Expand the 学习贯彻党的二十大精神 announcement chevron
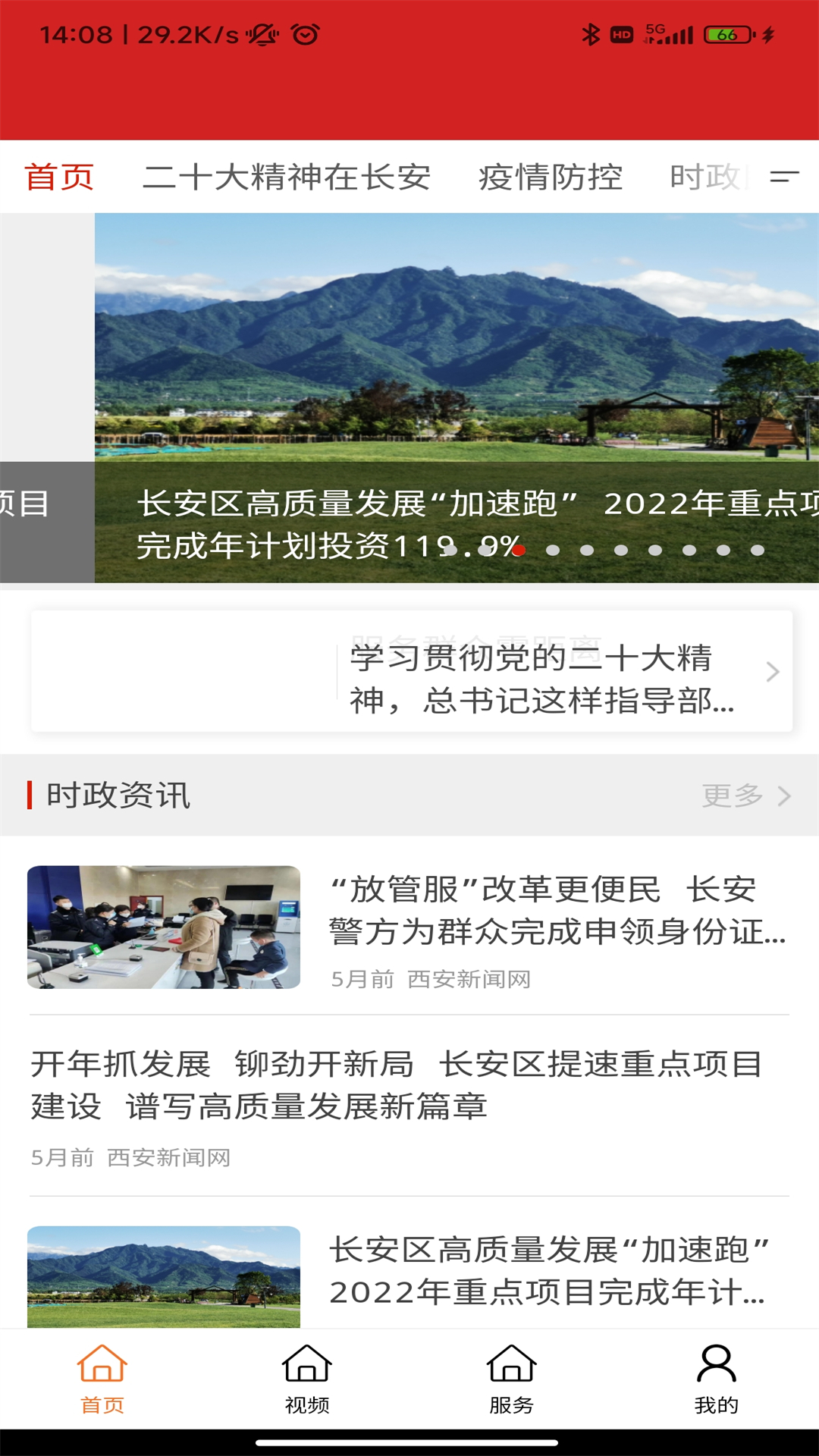 pyautogui.click(x=774, y=671)
